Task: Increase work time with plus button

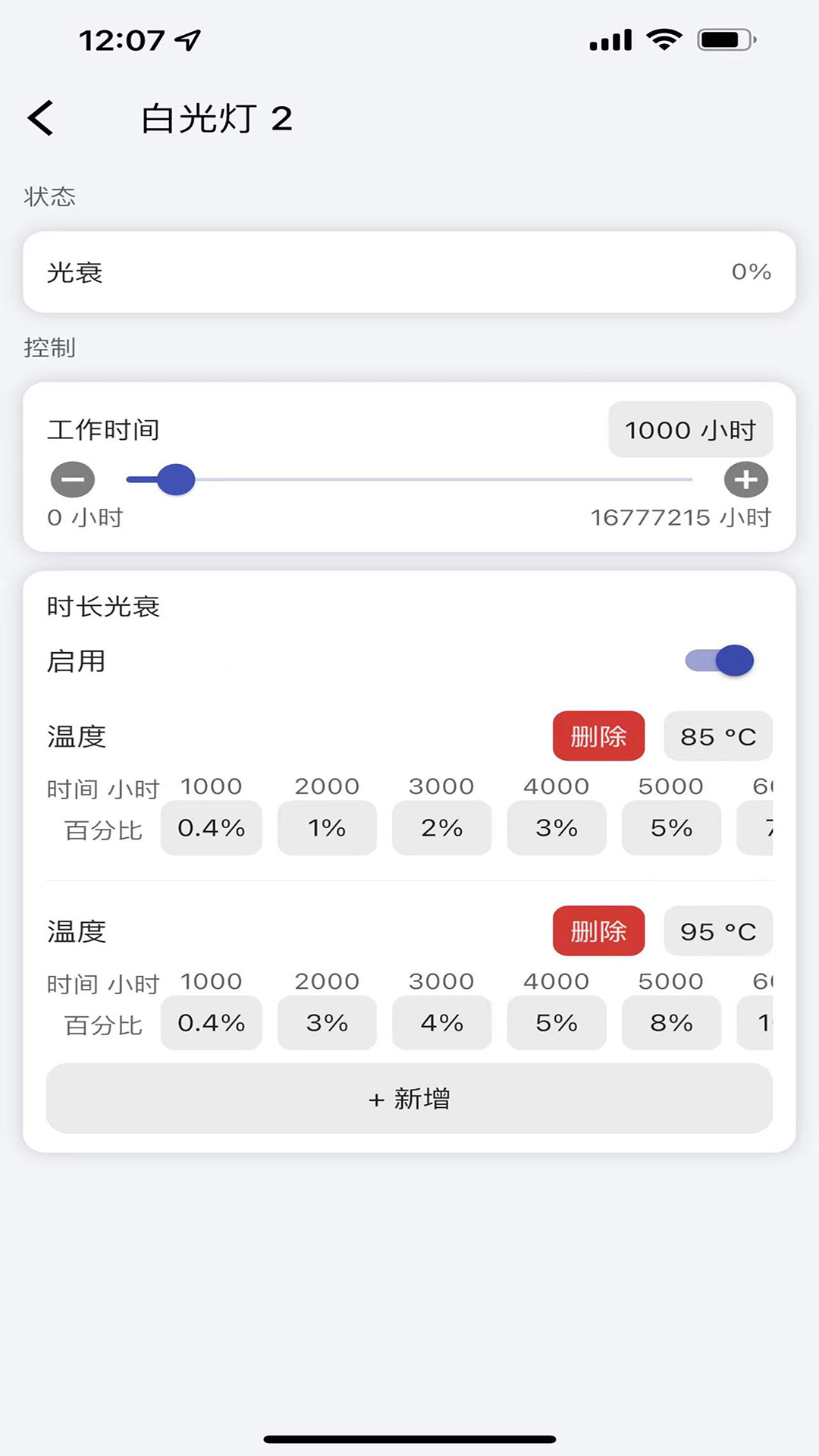Action: [746, 479]
